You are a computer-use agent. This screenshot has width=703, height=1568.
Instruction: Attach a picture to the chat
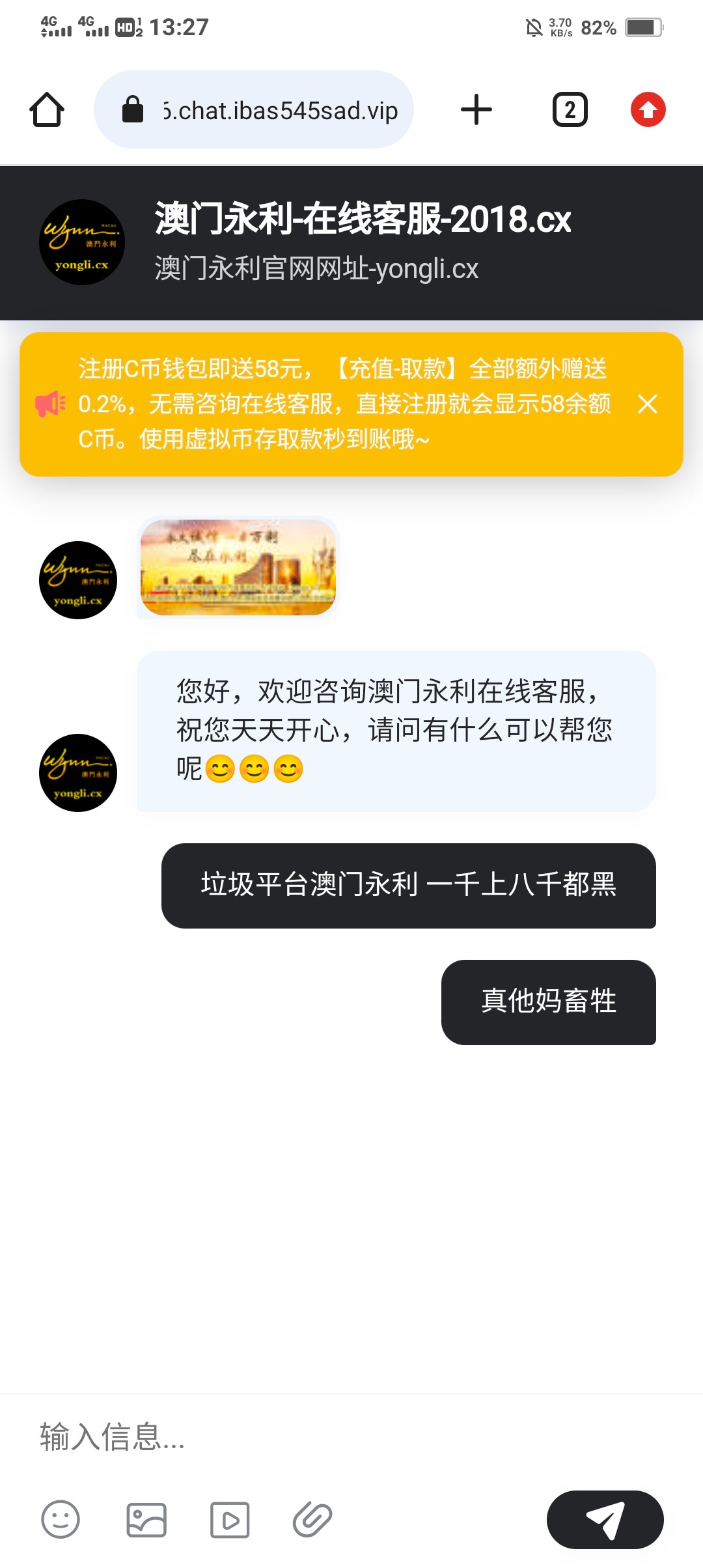[x=146, y=1519]
